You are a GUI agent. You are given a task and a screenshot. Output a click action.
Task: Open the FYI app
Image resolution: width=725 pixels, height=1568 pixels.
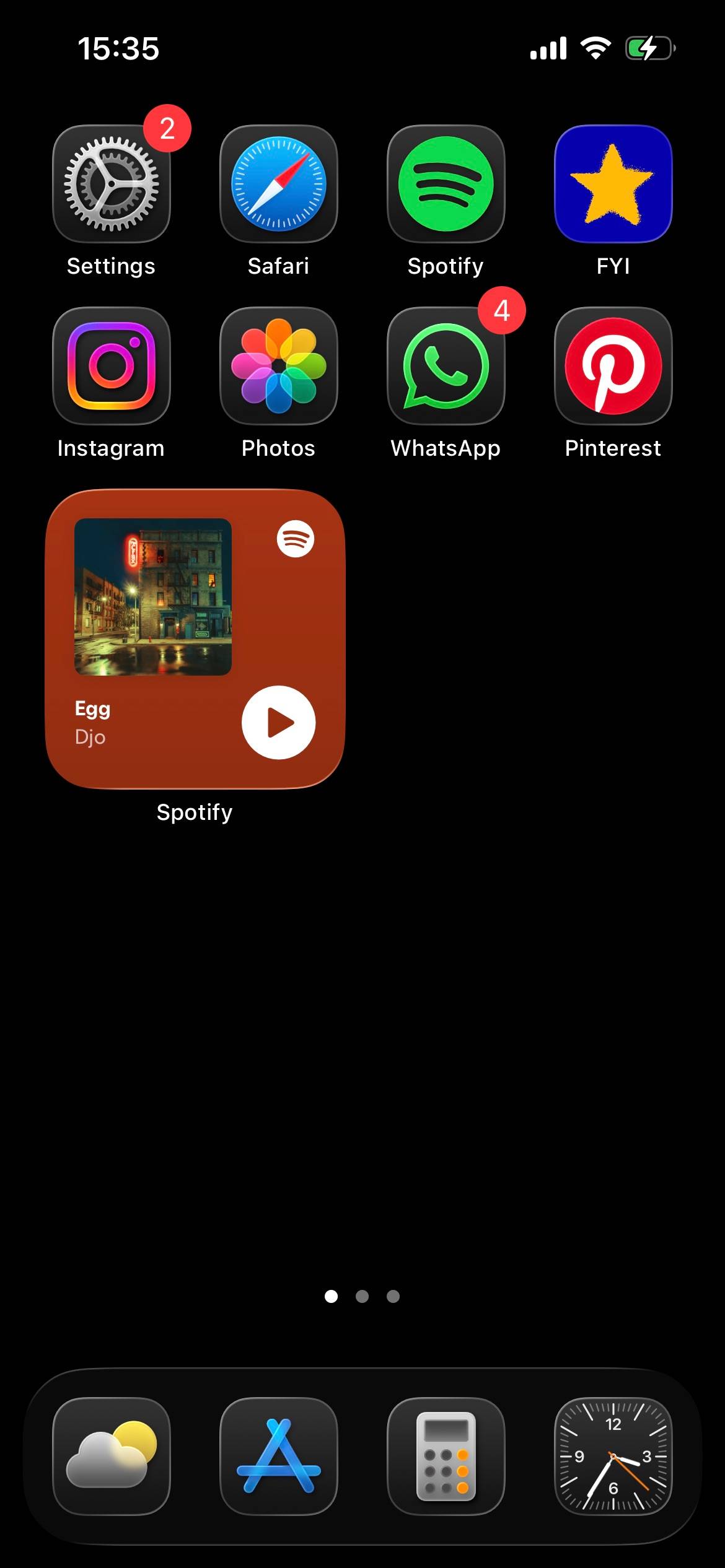tap(613, 184)
